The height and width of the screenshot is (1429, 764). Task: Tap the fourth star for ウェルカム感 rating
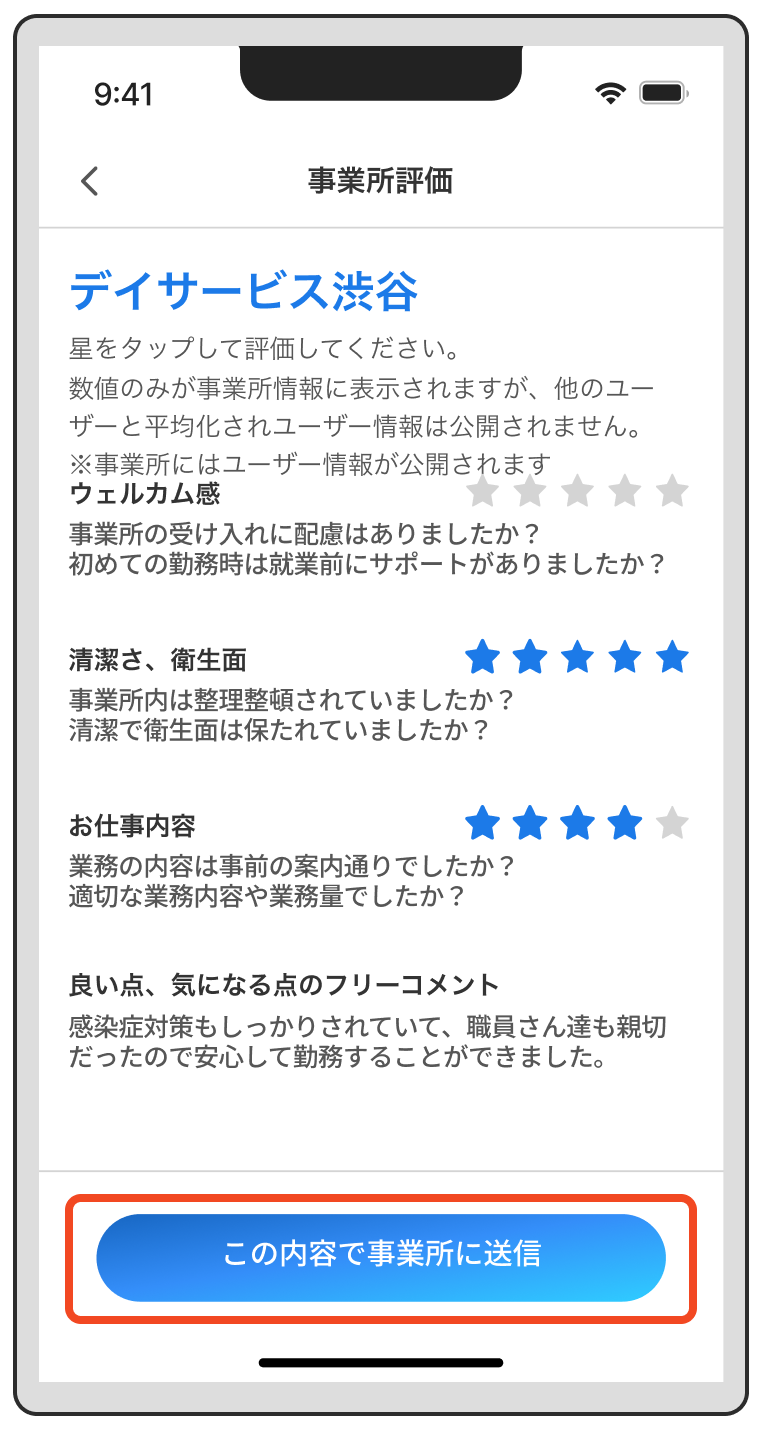pos(625,491)
